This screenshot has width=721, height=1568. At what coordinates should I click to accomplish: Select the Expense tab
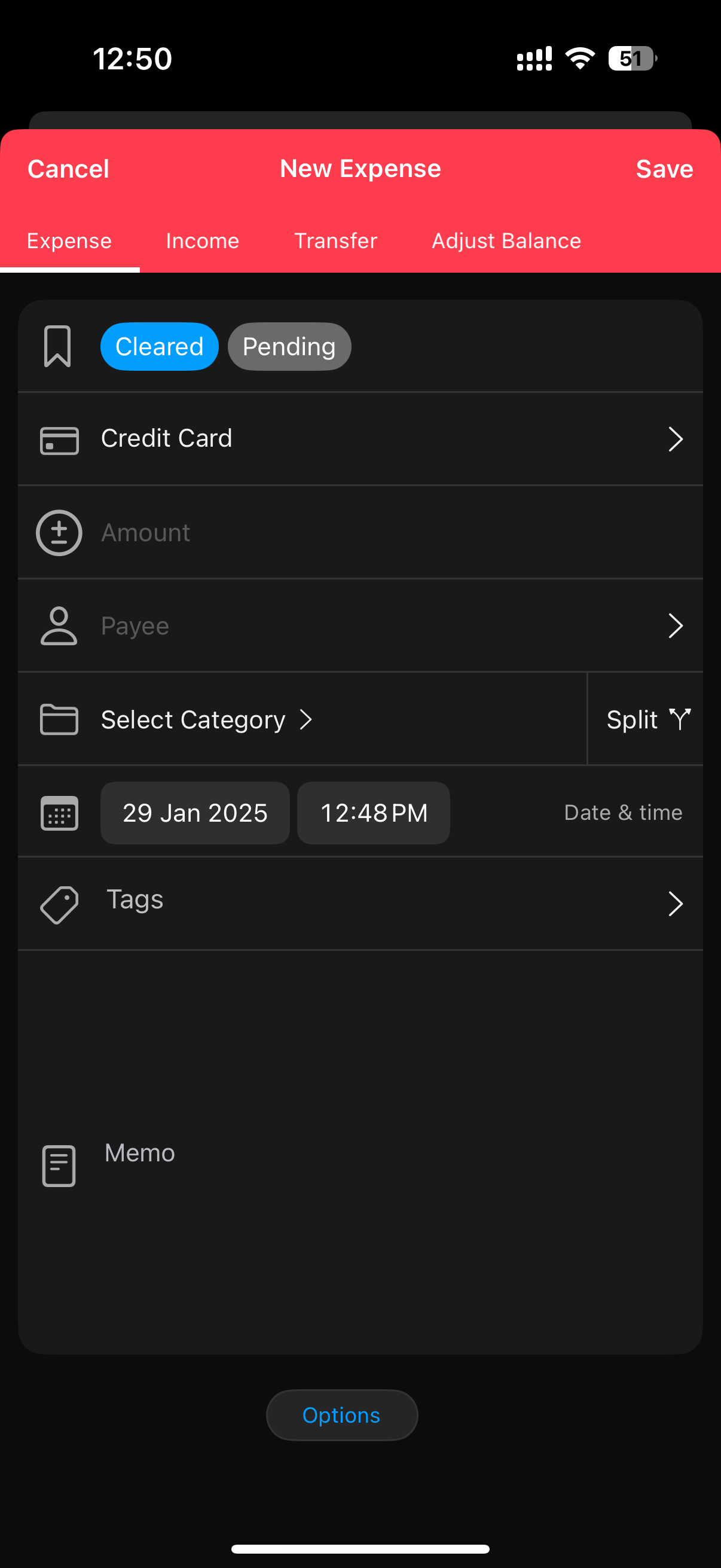tap(69, 241)
